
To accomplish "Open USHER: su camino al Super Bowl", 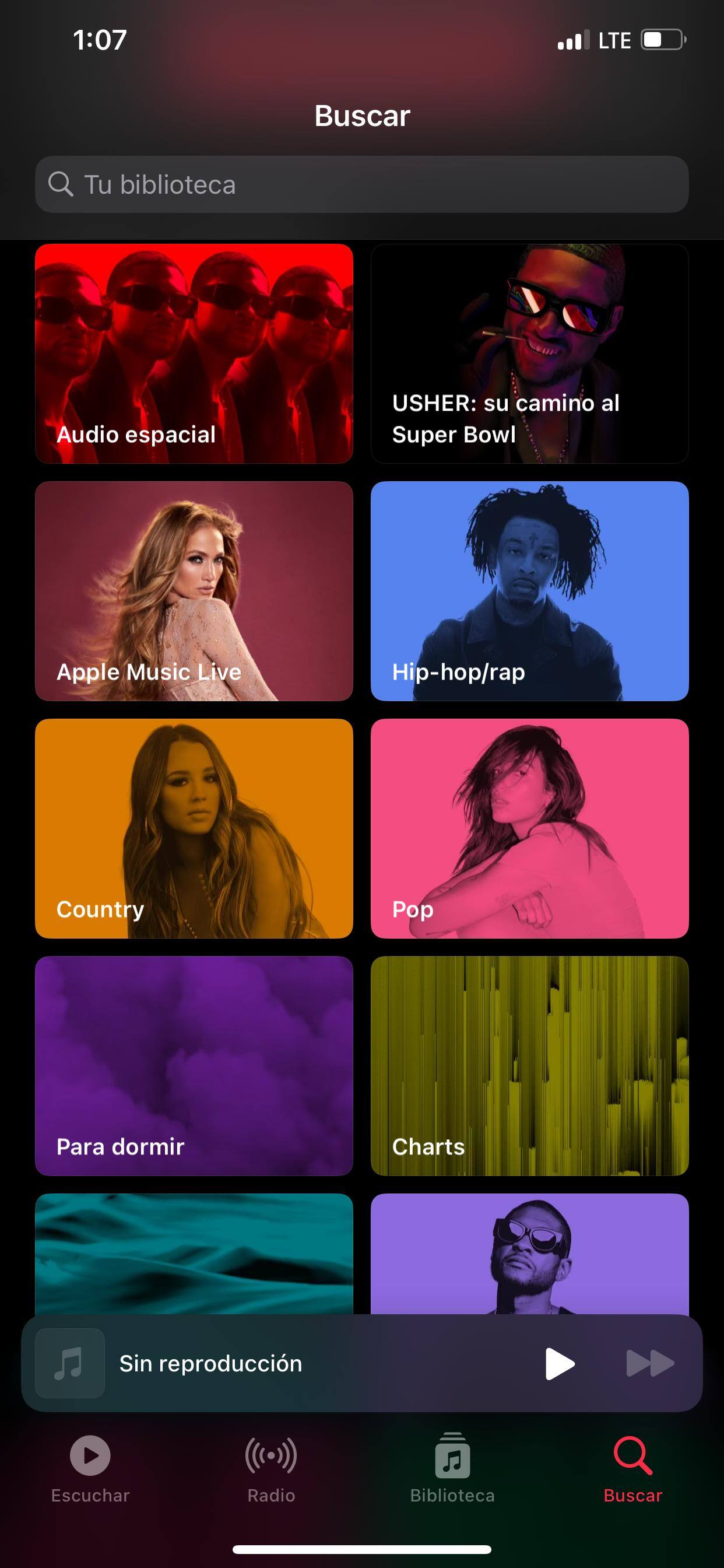I will pyautogui.click(x=529, y=353).
